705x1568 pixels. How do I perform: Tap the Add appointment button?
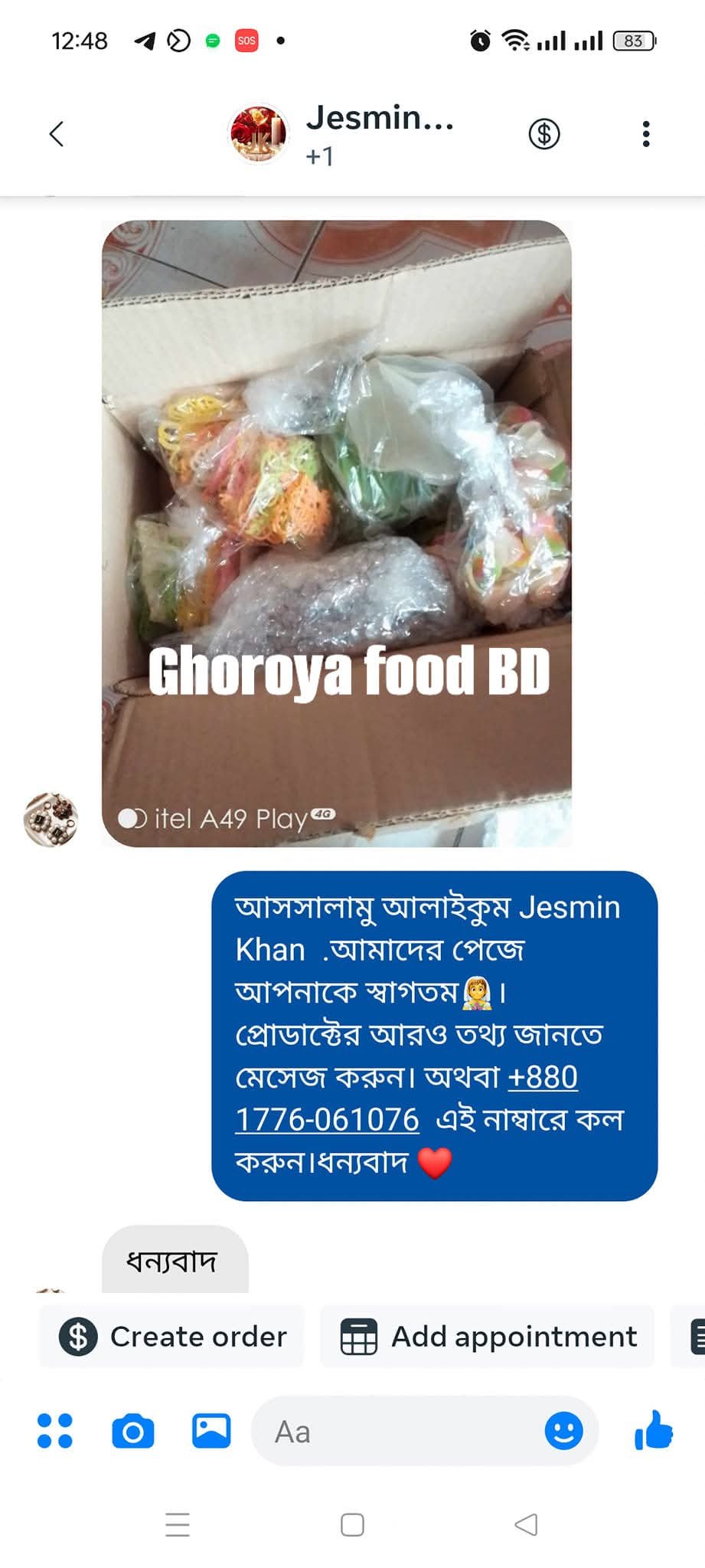coord(488,1337)
